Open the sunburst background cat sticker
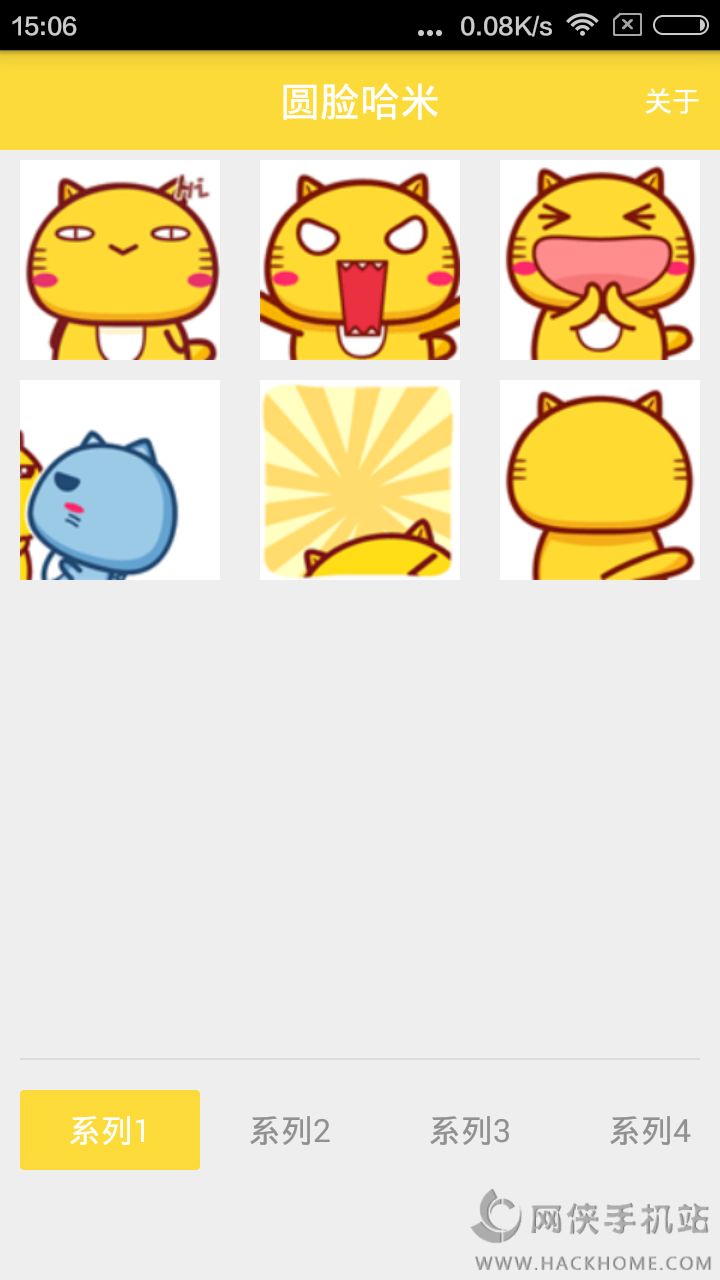Viewport: 720px width, 1280px height. tap(360, 480)
